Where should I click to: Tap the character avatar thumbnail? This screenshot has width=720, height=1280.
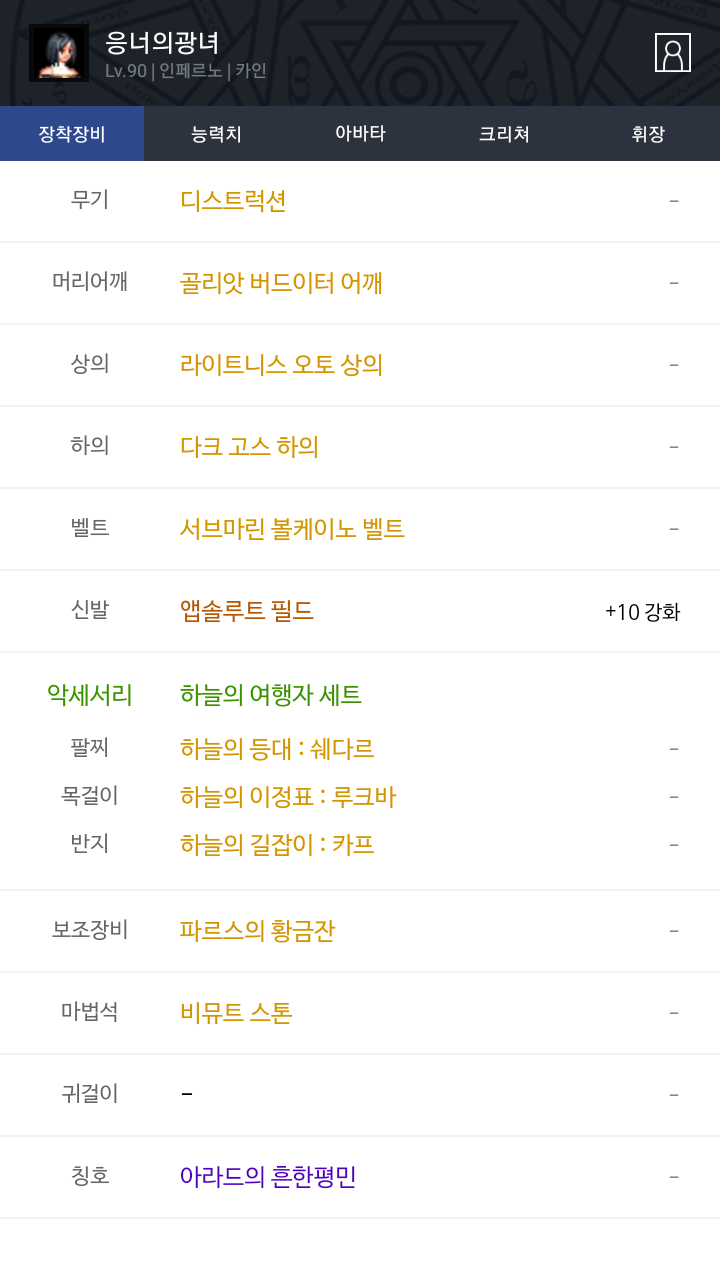(59, 53)
